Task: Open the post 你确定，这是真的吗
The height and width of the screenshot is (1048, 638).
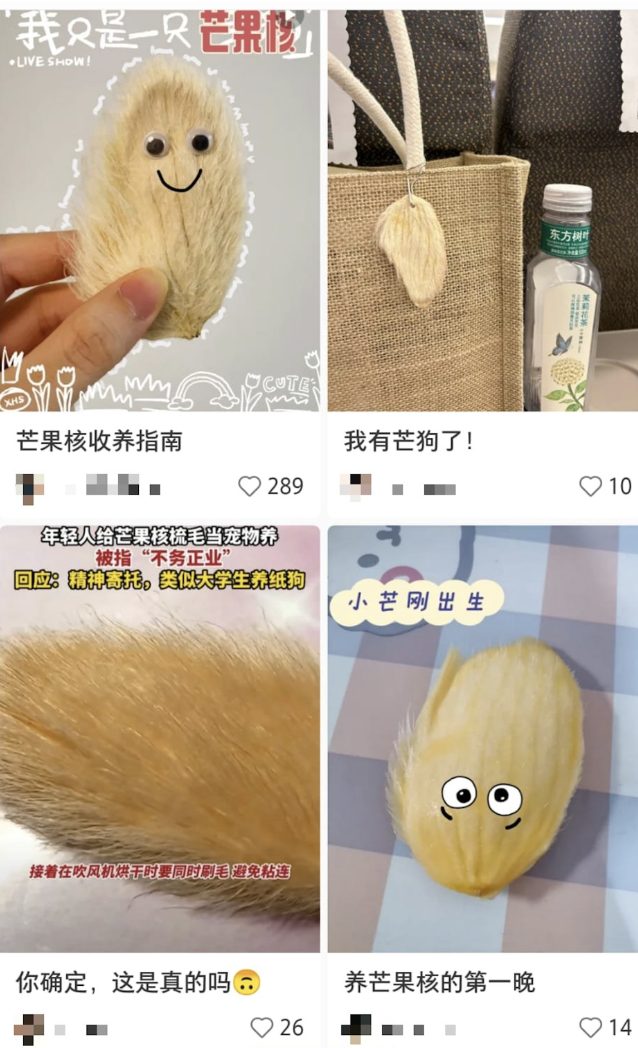Action: (x=160, y=738)
